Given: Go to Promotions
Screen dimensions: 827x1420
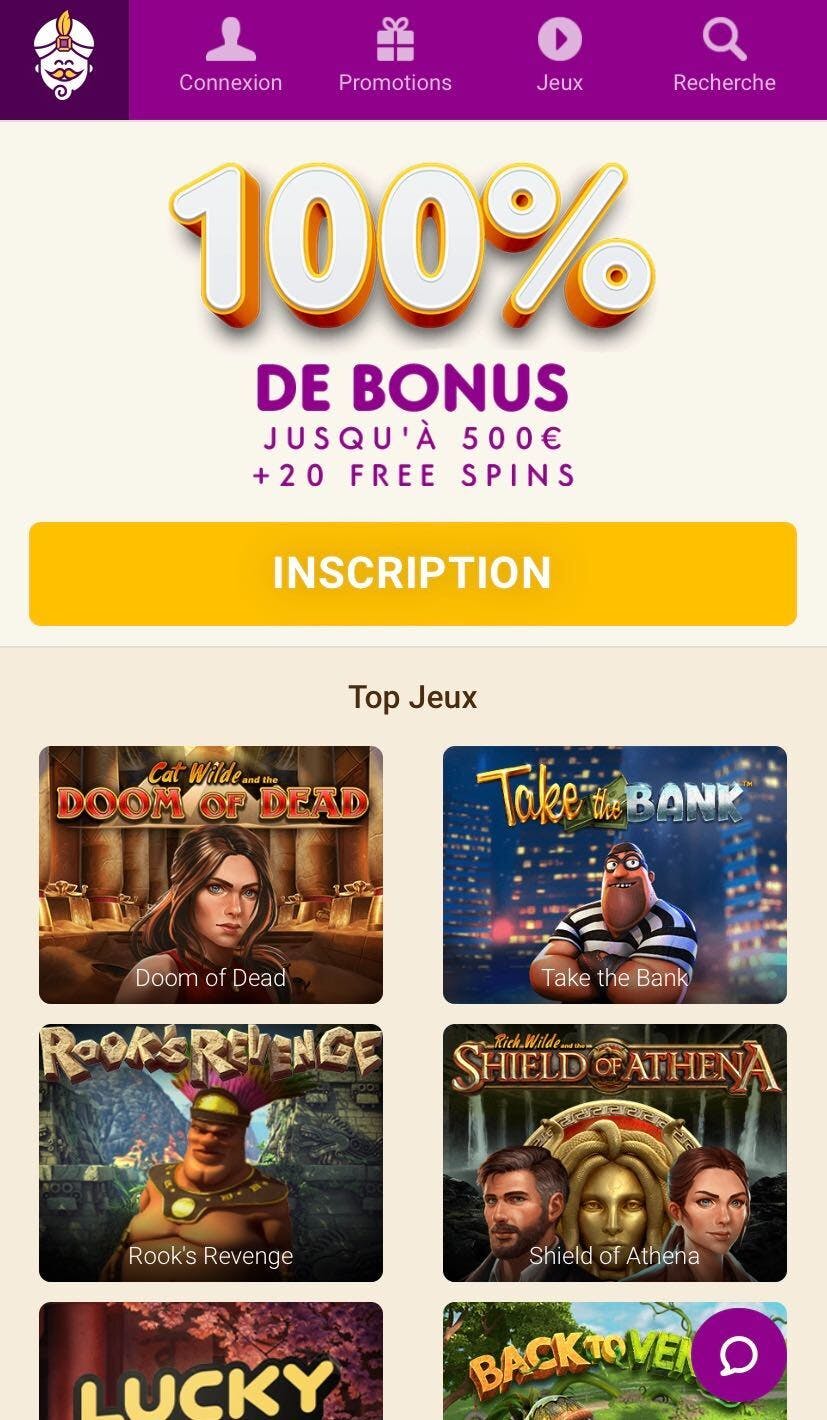Looking at the screenshot, I should point(395,59).
